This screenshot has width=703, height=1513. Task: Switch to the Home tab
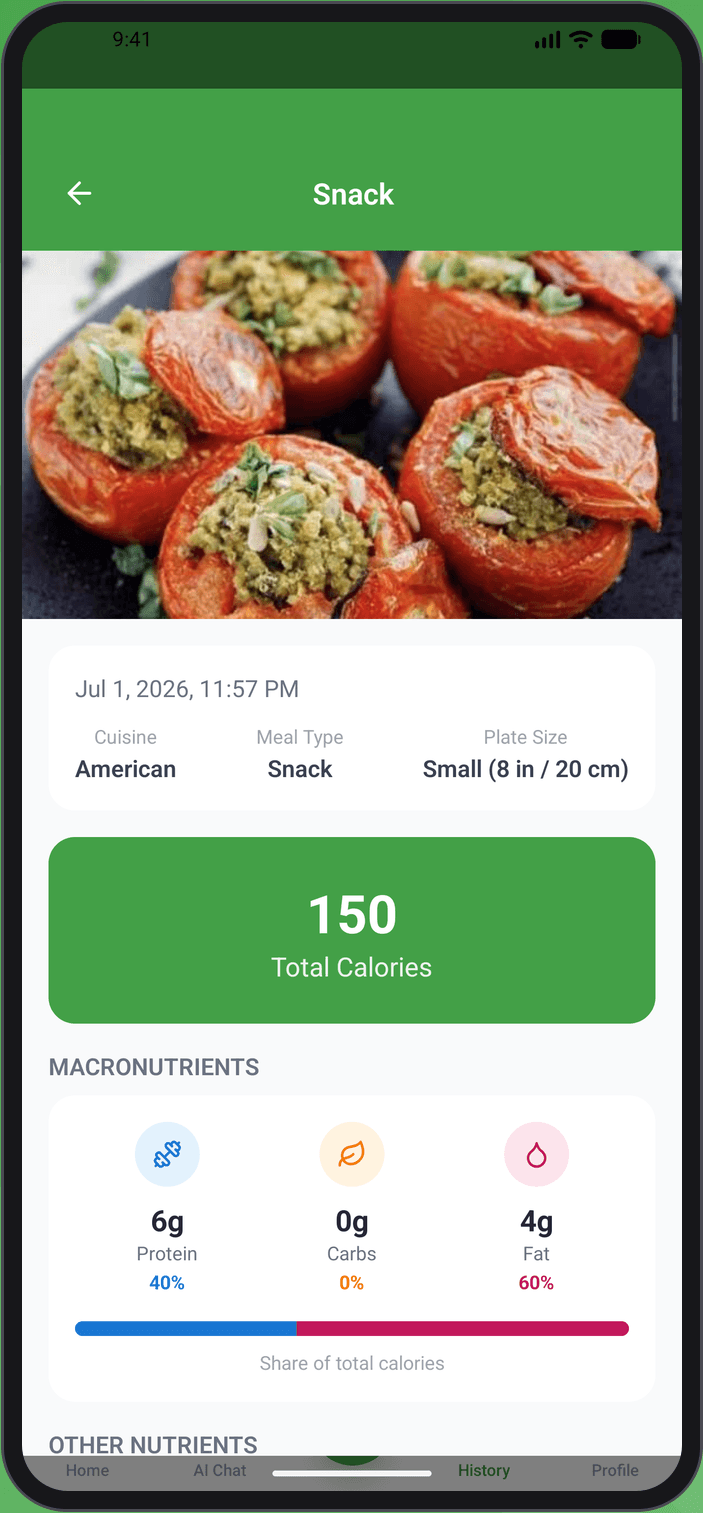point(87,1470)
